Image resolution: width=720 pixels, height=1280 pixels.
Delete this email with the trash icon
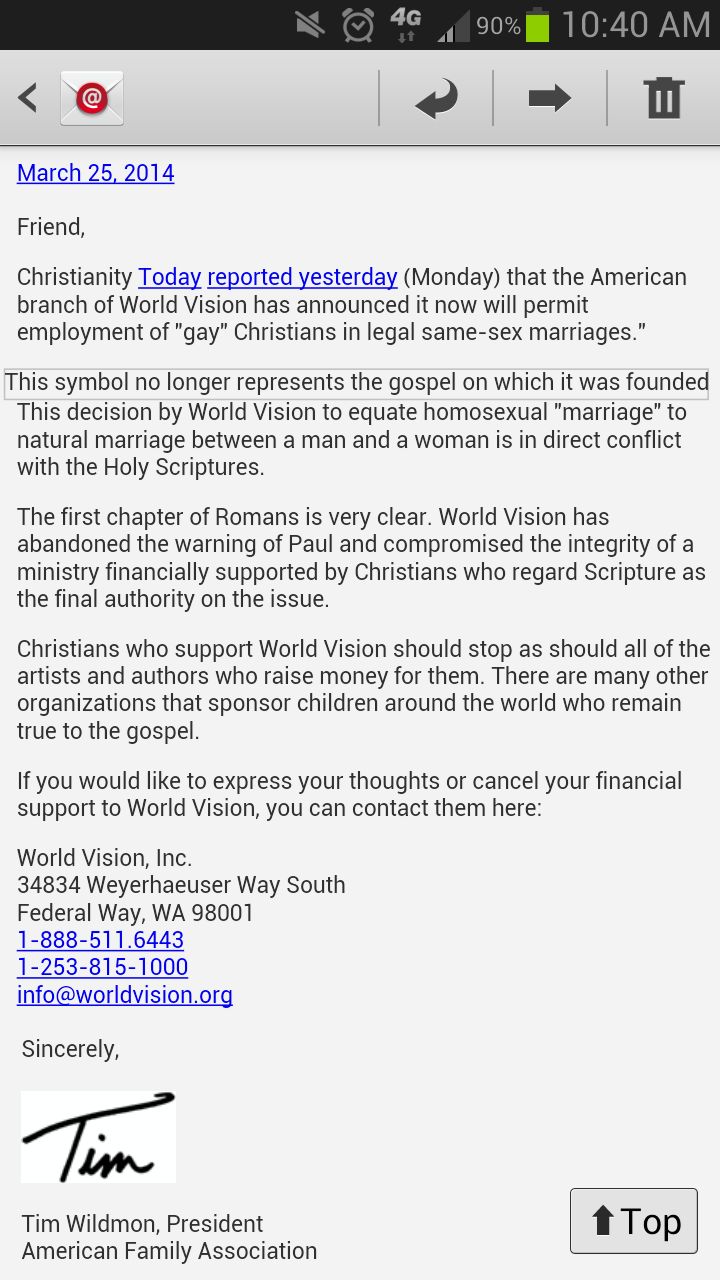point(663,98)
